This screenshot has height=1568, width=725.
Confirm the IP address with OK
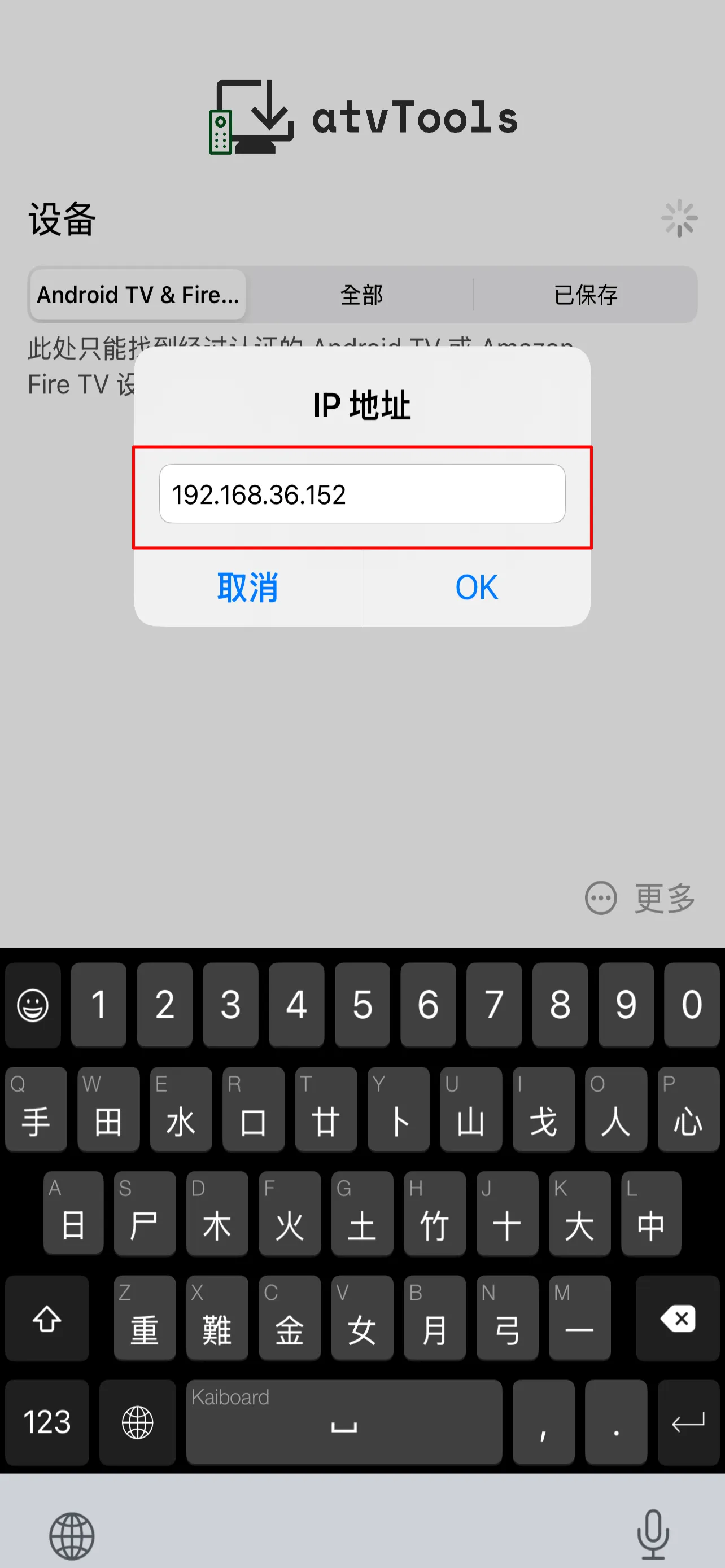click(x=477, y=588)
